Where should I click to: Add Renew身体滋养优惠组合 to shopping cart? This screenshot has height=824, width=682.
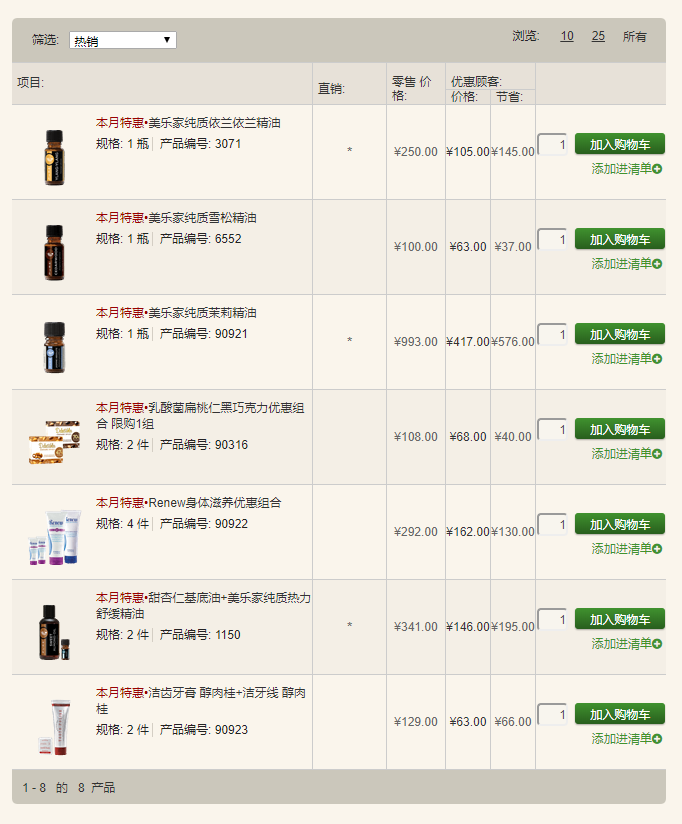point(619,525)
